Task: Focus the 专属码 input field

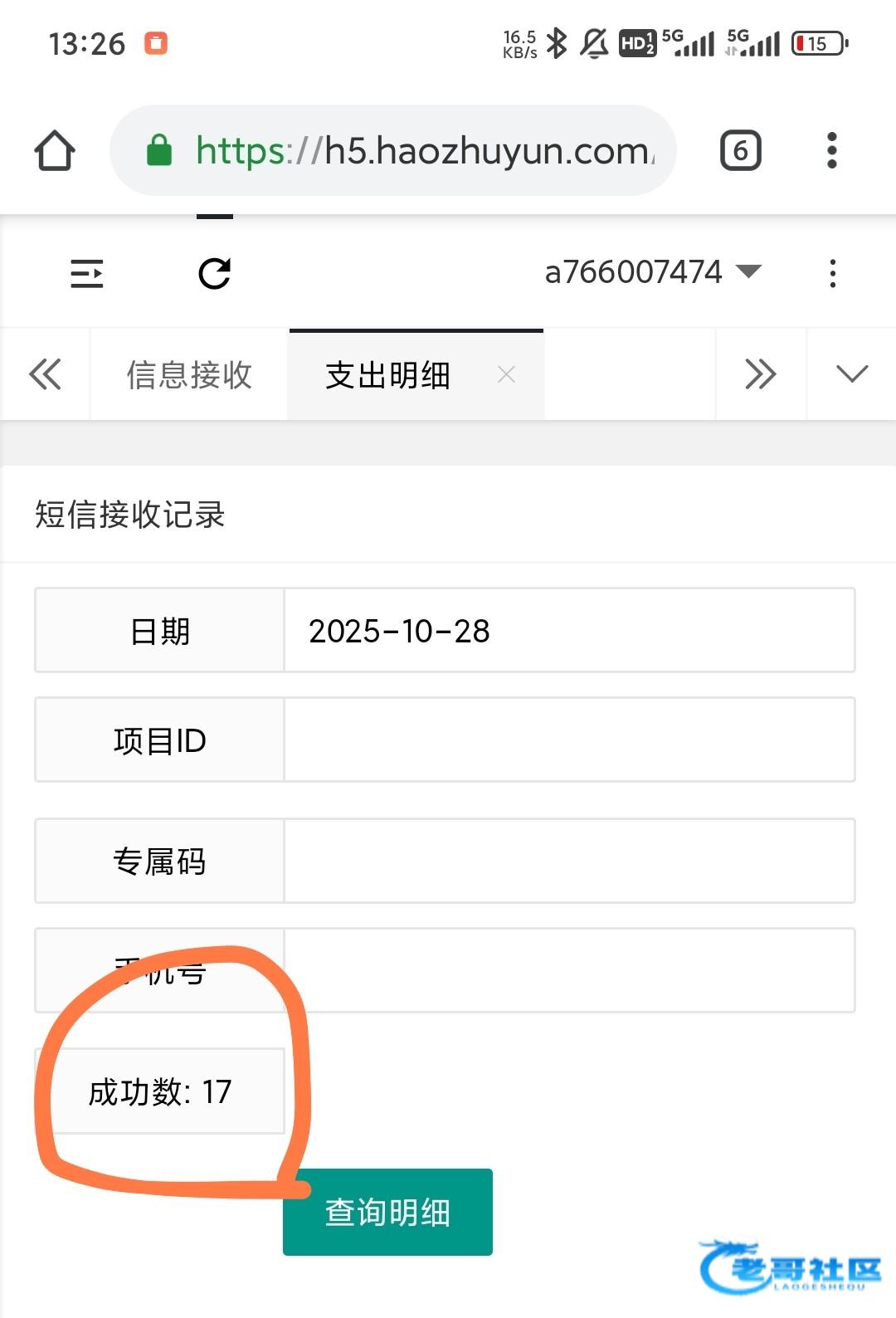Action: (568, 862)
